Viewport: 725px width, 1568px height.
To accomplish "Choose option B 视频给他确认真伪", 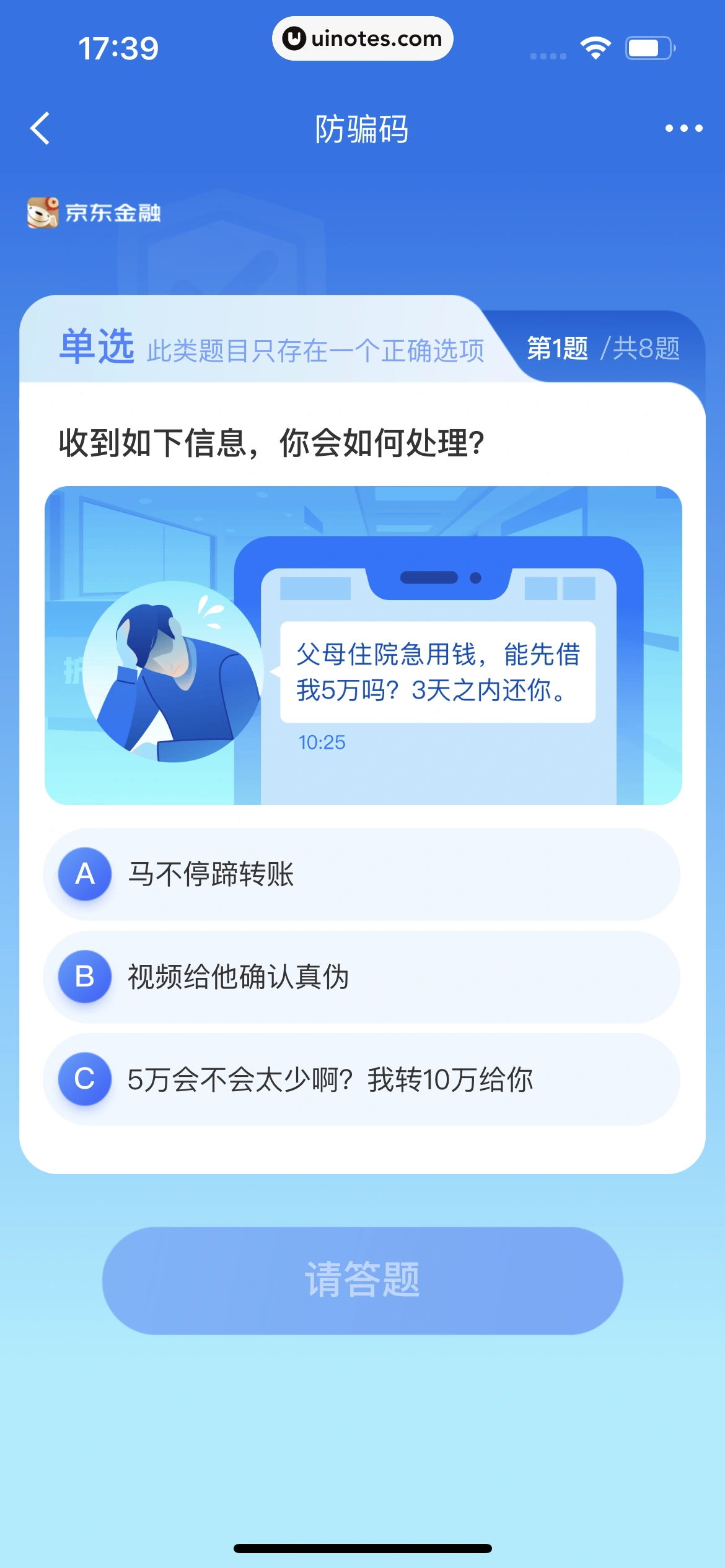I will pos(362,977).
